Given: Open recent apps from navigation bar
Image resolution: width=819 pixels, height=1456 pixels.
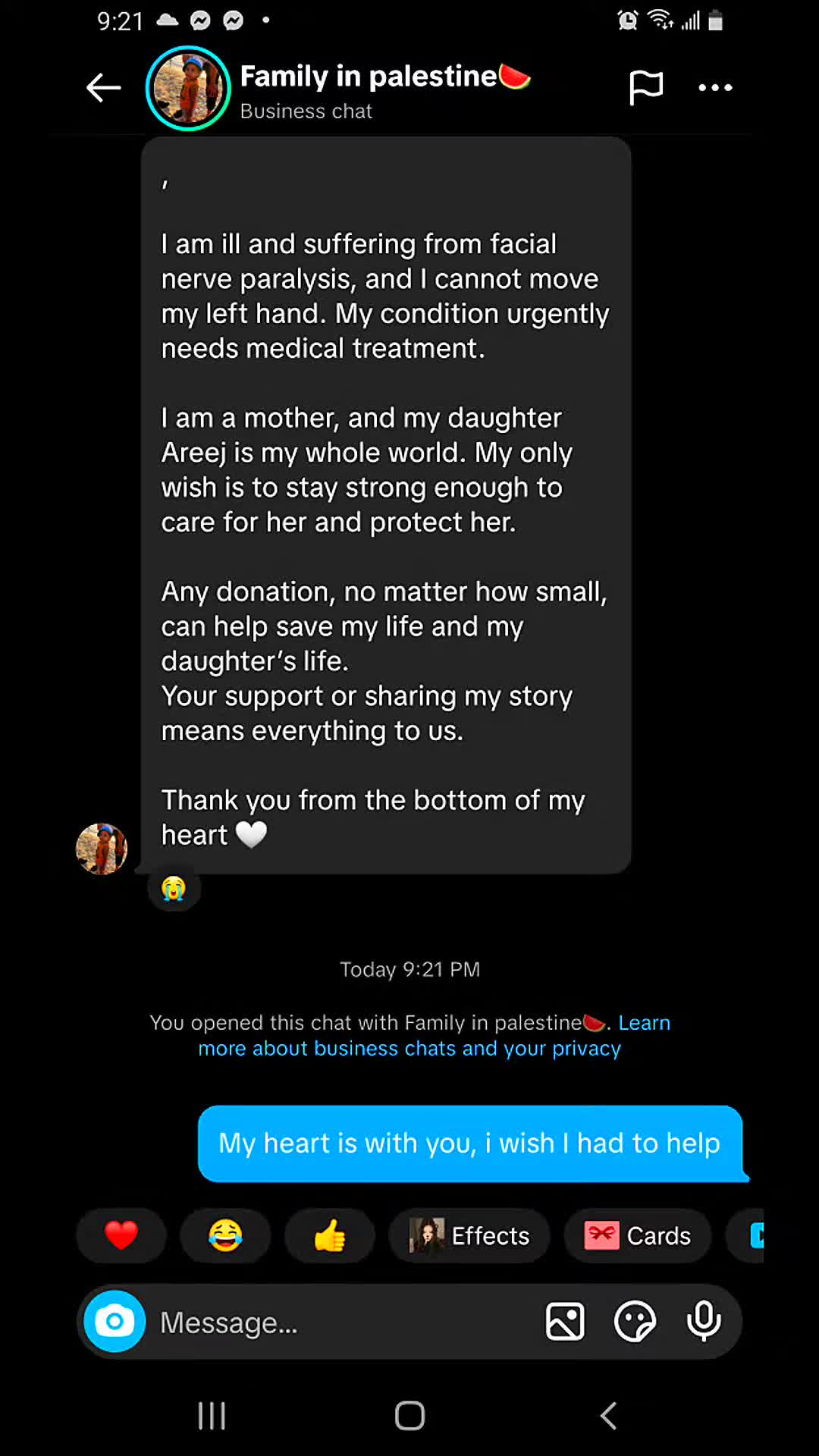Looking at the screenshot, I should pos(212,1415).
